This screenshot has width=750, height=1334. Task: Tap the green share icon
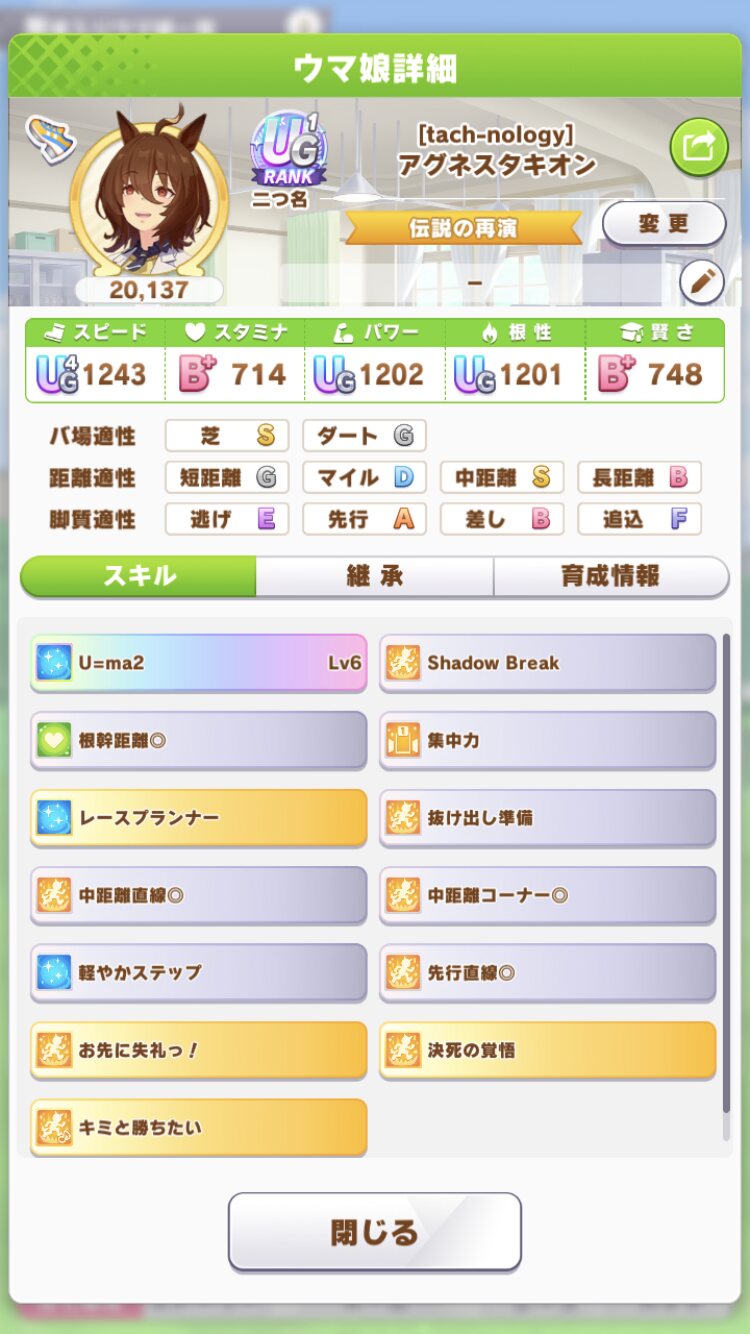698,147
